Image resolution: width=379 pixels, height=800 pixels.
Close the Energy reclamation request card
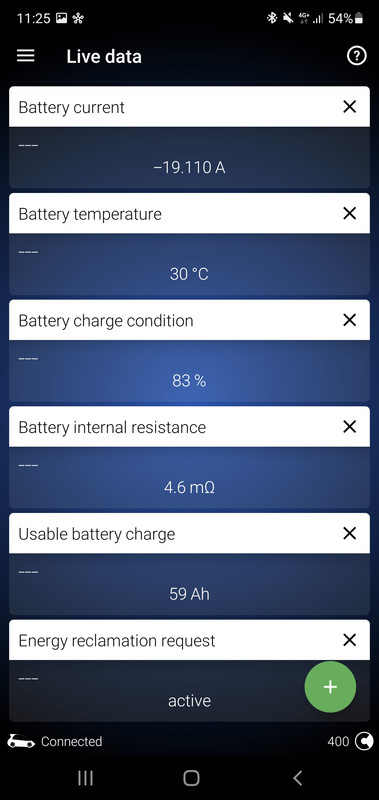[349, 640]
